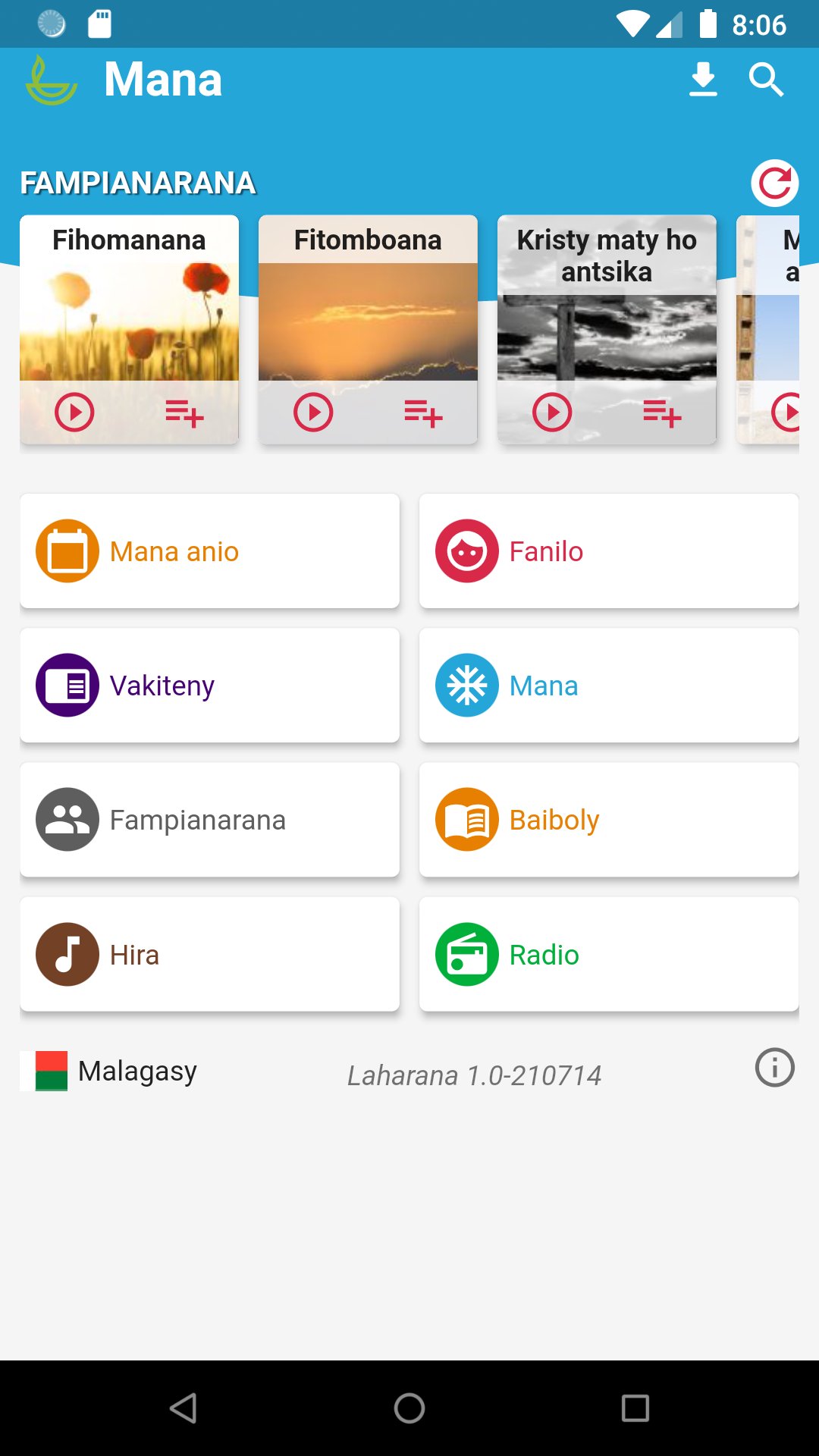Screen dimensions: 819x1456
Task: Open the info icon beside the version
Action: [774, 1068]
